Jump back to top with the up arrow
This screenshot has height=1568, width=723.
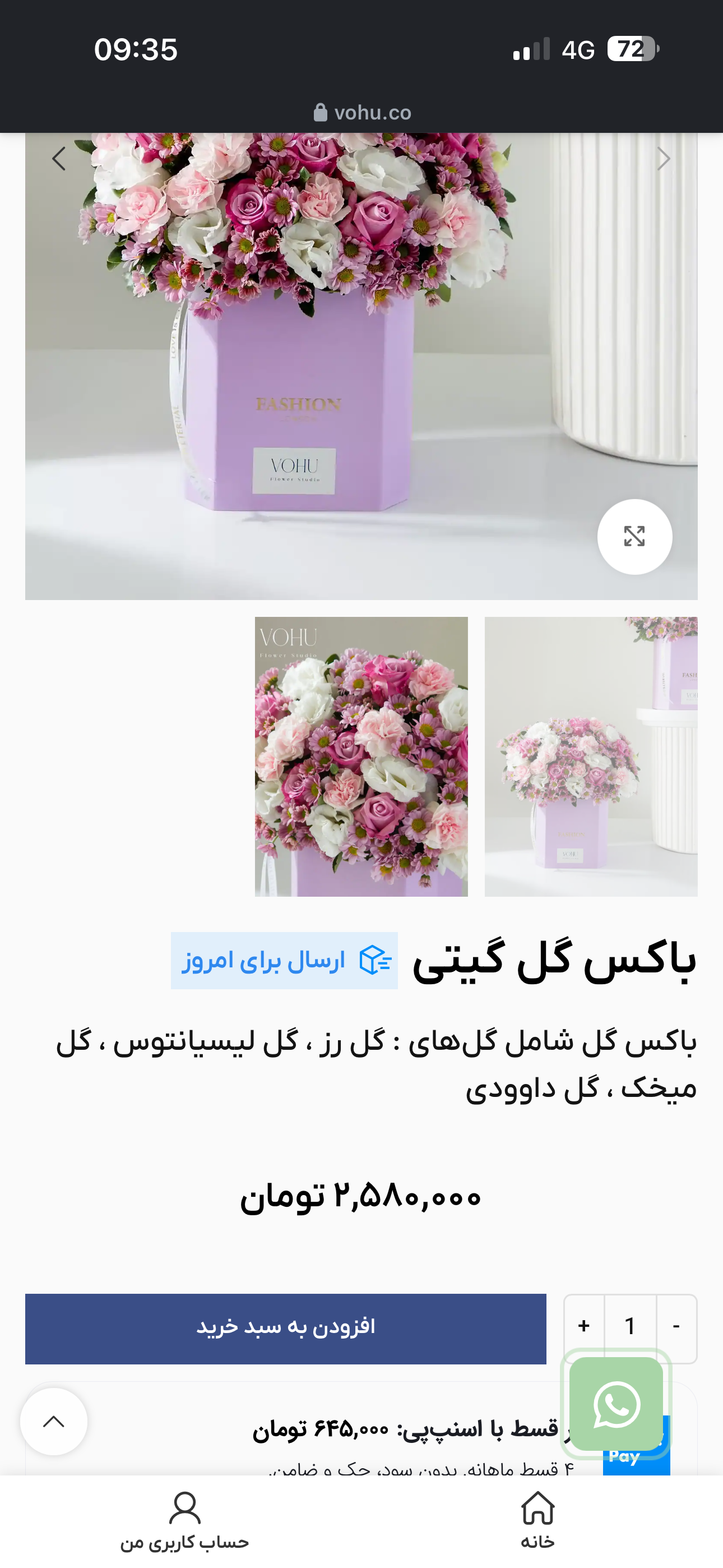(x=54, y=1422)
